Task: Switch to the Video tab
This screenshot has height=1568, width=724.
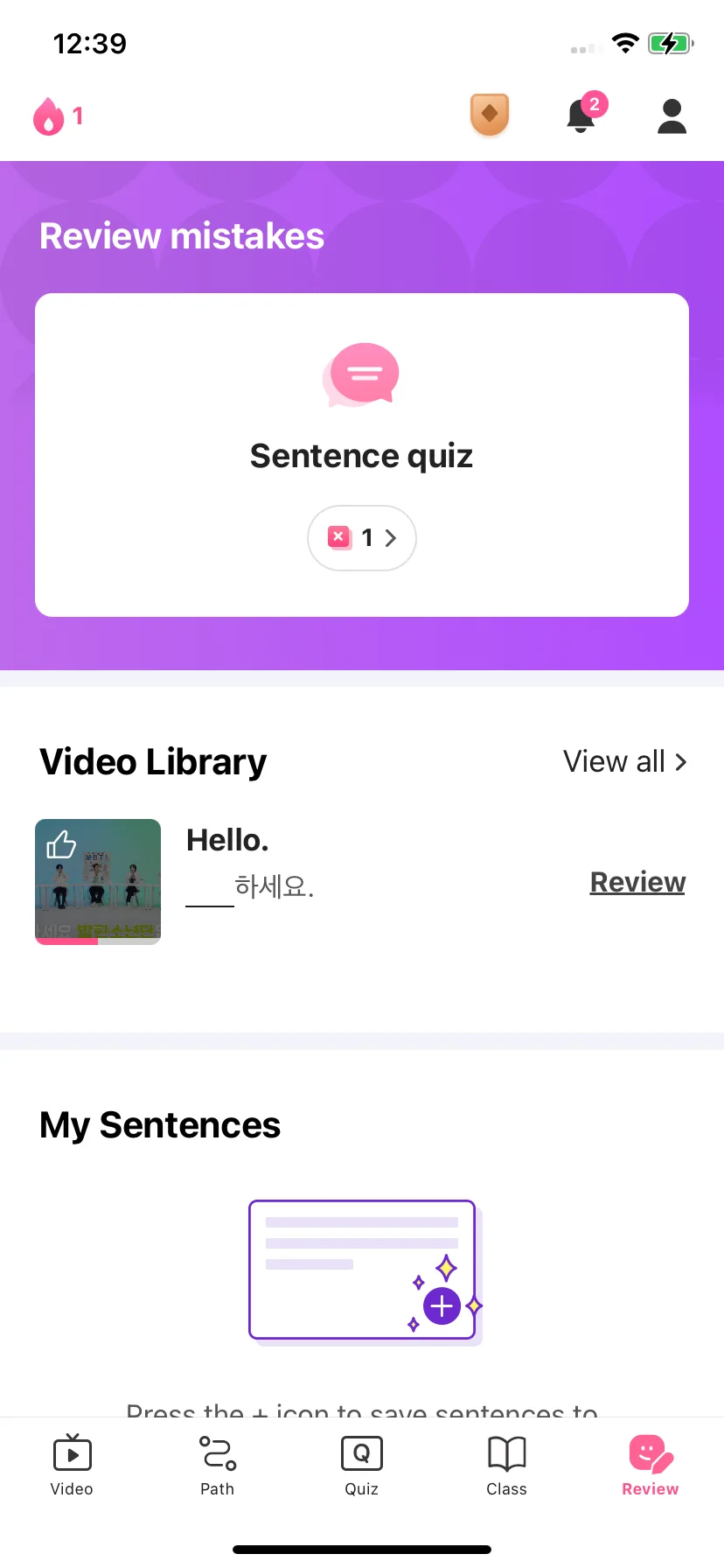Action: [x=72, y=1466]
